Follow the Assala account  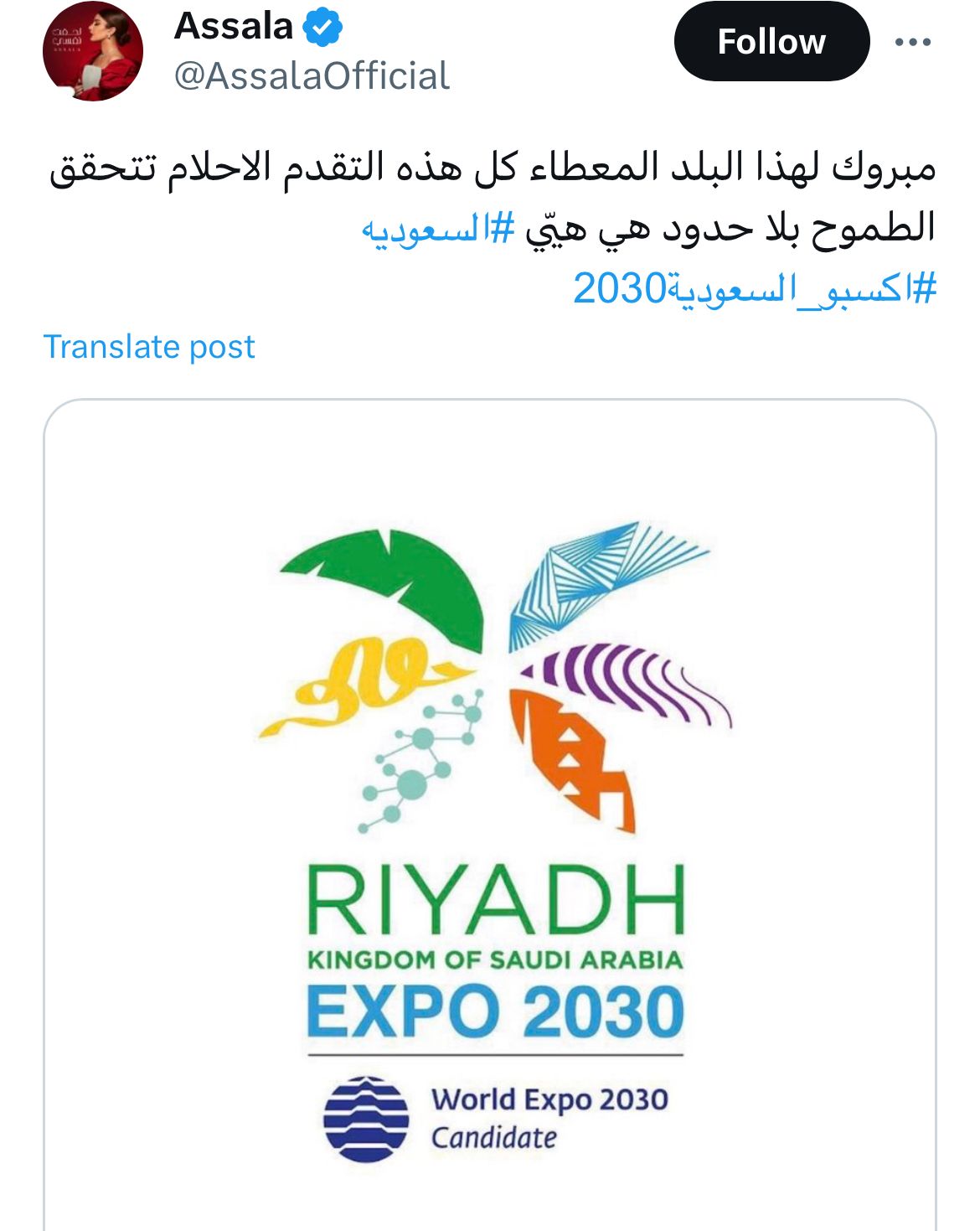(x=771, y=42)
